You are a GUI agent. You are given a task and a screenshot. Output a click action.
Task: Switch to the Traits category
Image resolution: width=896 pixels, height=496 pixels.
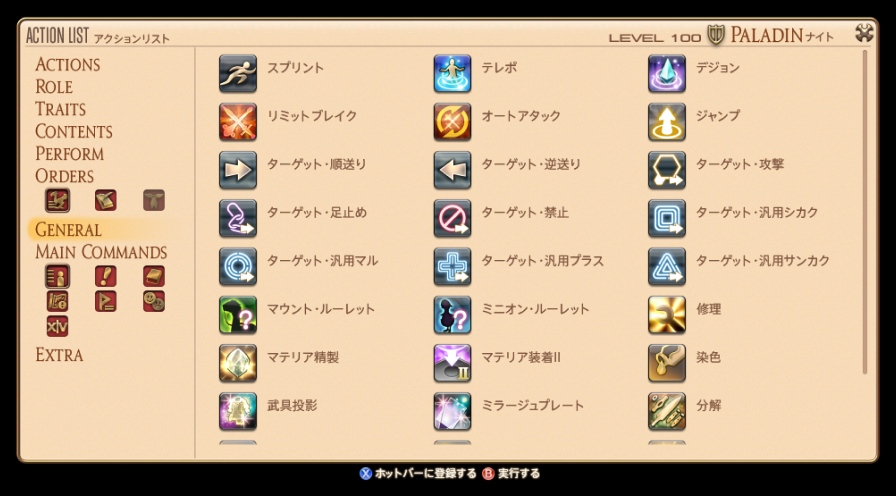(x=60, y=109)
